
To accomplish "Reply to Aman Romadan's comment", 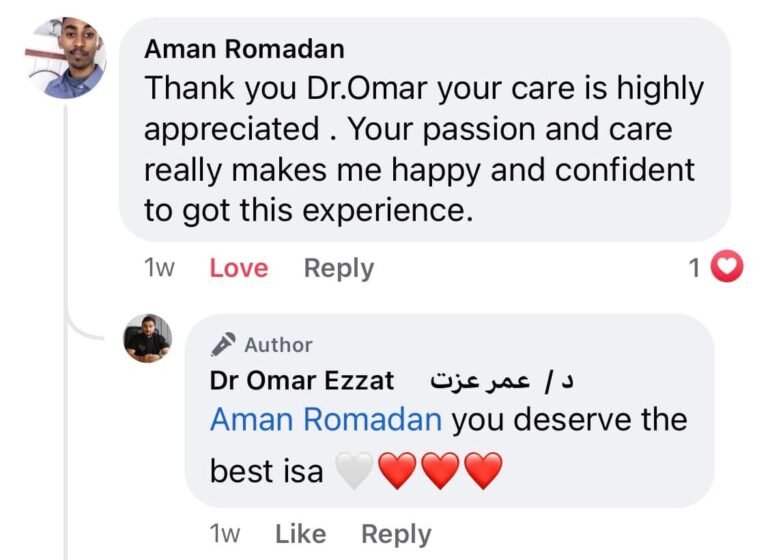I will 338,268.
